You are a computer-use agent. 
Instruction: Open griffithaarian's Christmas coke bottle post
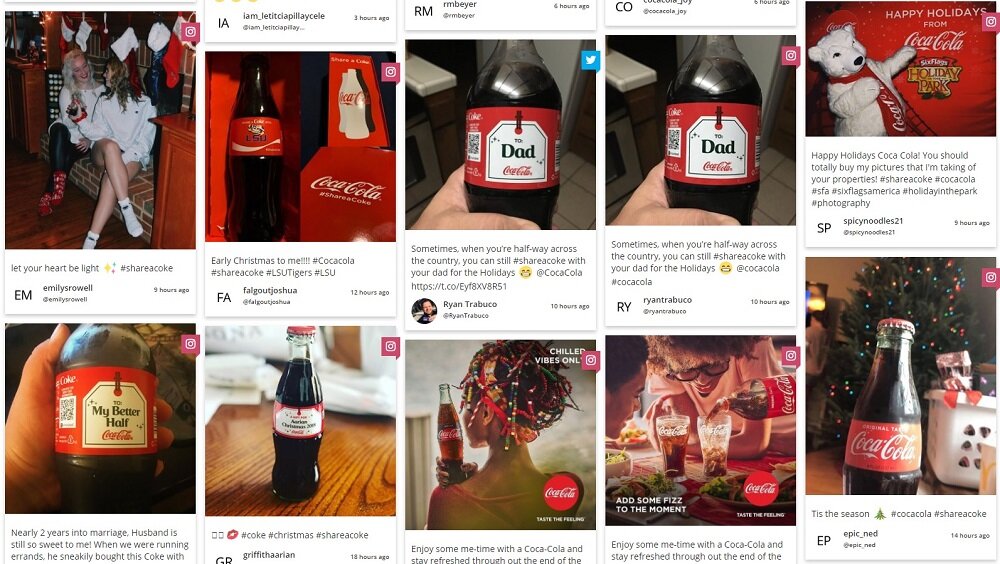coord(300,420)
